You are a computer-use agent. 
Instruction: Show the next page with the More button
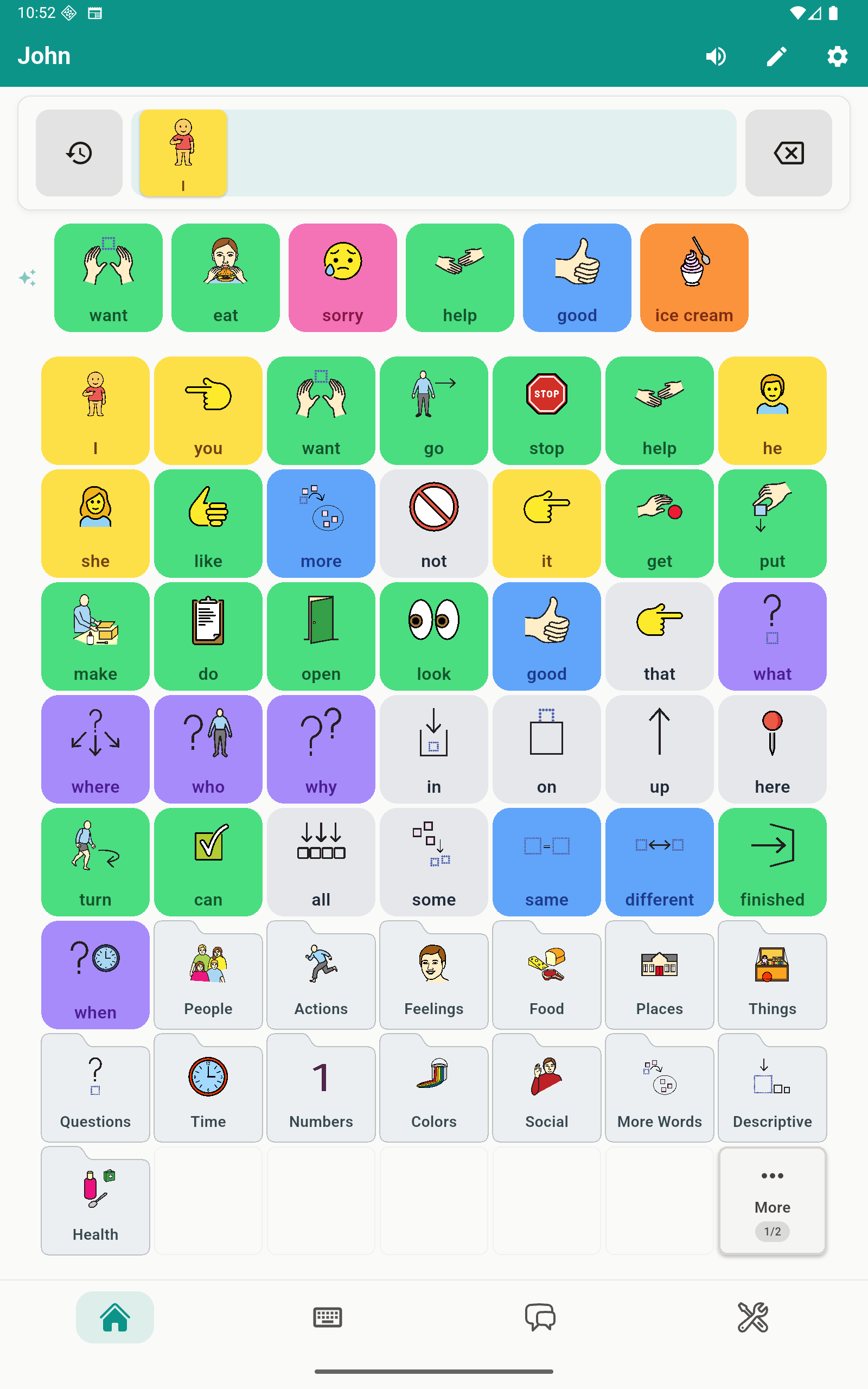tap(772, 1201)
